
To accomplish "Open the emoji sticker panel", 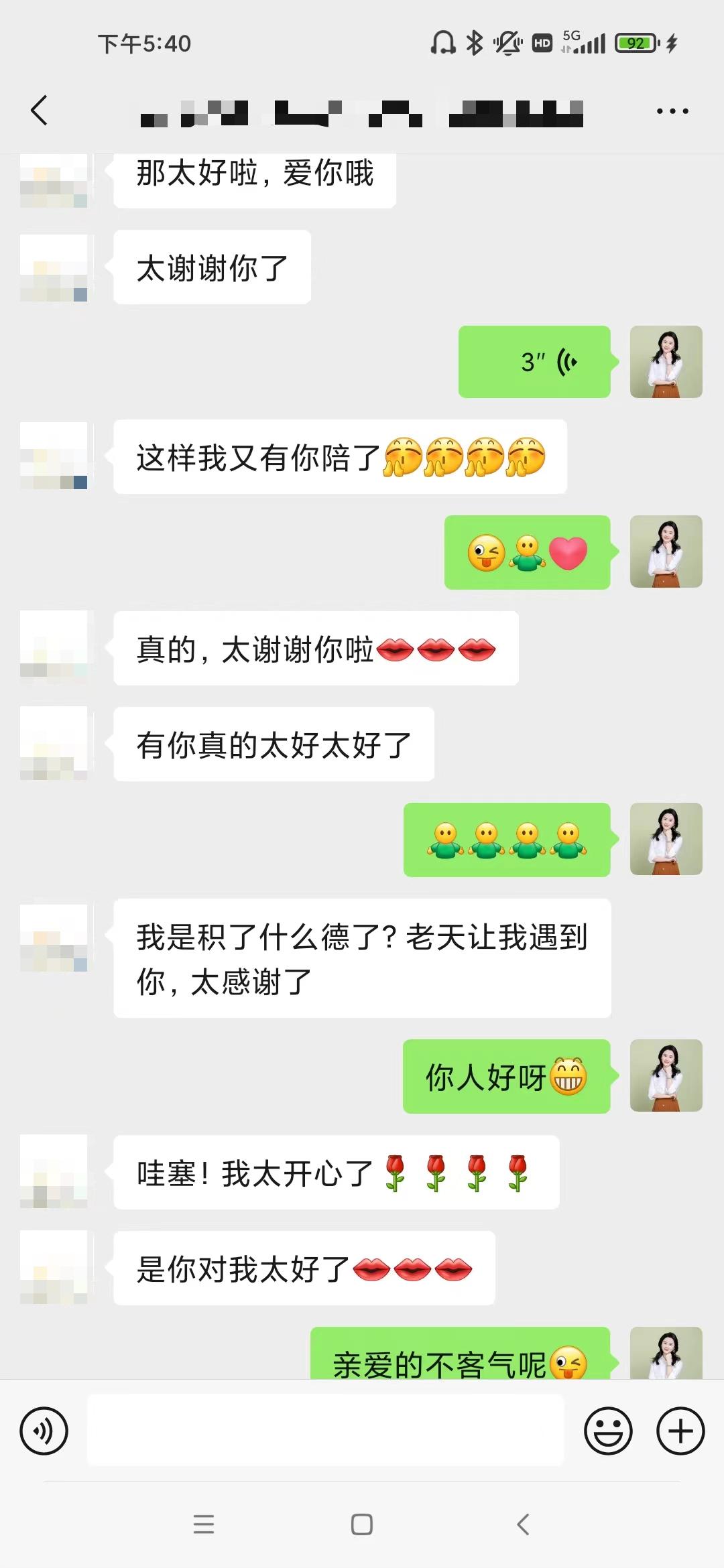I will coord(608,1431).
